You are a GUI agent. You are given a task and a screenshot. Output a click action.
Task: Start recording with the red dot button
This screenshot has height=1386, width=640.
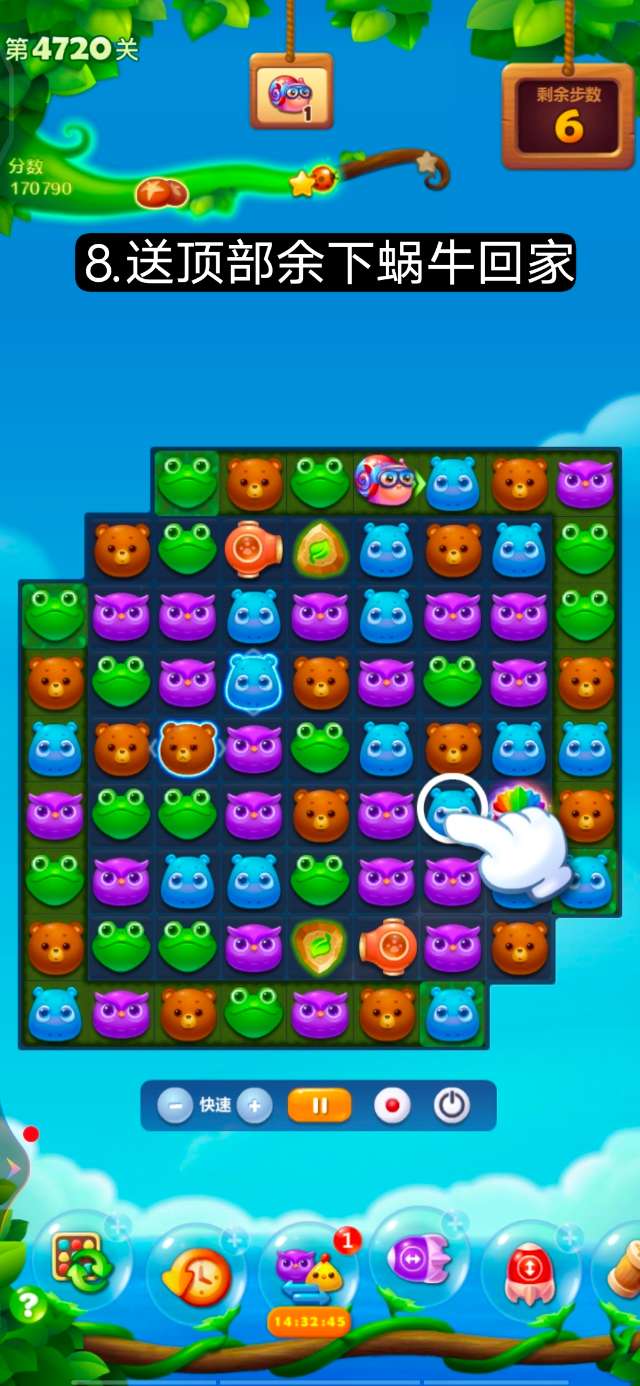point(392,1106)
